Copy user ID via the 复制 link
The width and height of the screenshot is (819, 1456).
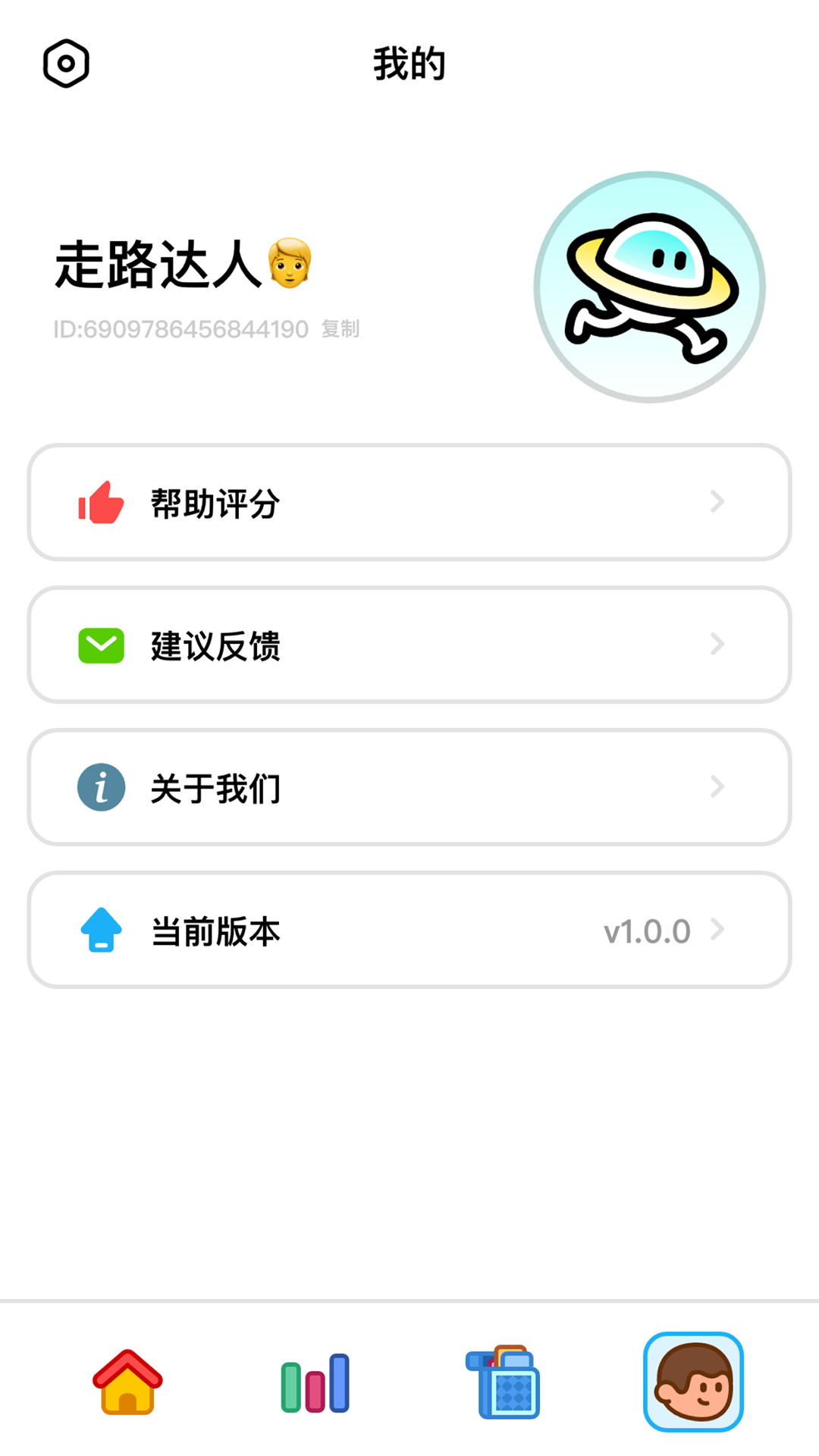[340, 329]
